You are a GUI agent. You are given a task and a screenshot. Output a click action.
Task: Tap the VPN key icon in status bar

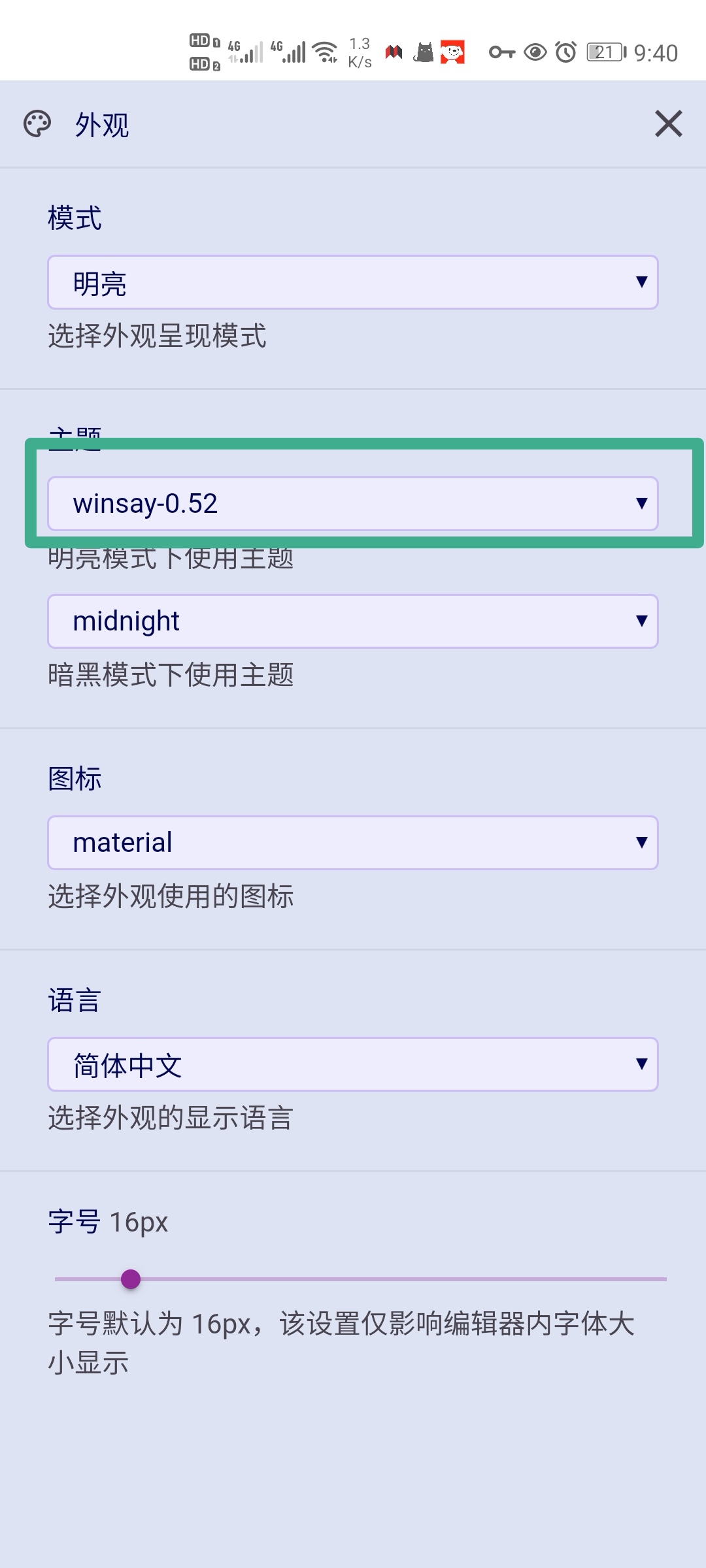(x=501, y=53)
